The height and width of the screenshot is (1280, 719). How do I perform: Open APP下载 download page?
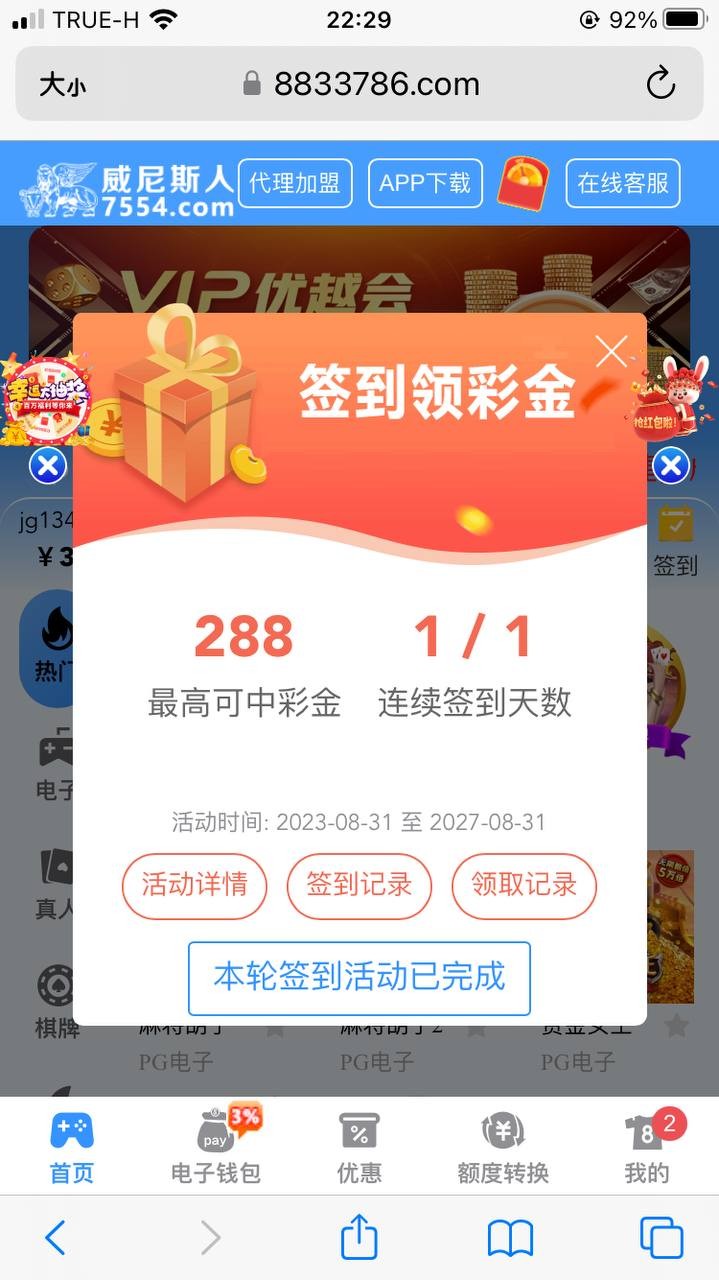pyautogui.click(x=425, y=183)
